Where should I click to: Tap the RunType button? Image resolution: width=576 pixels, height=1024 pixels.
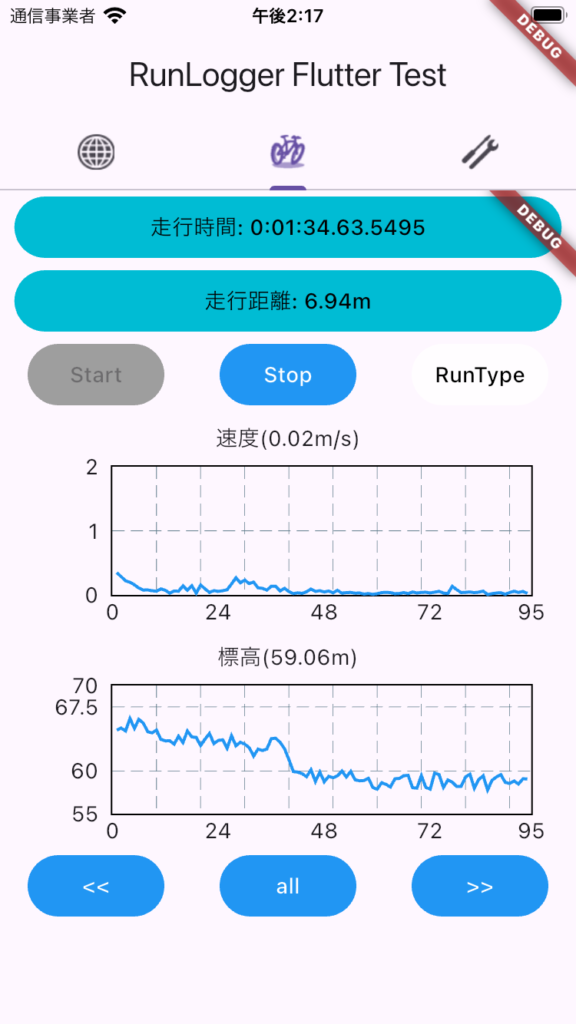coord(480,375)
